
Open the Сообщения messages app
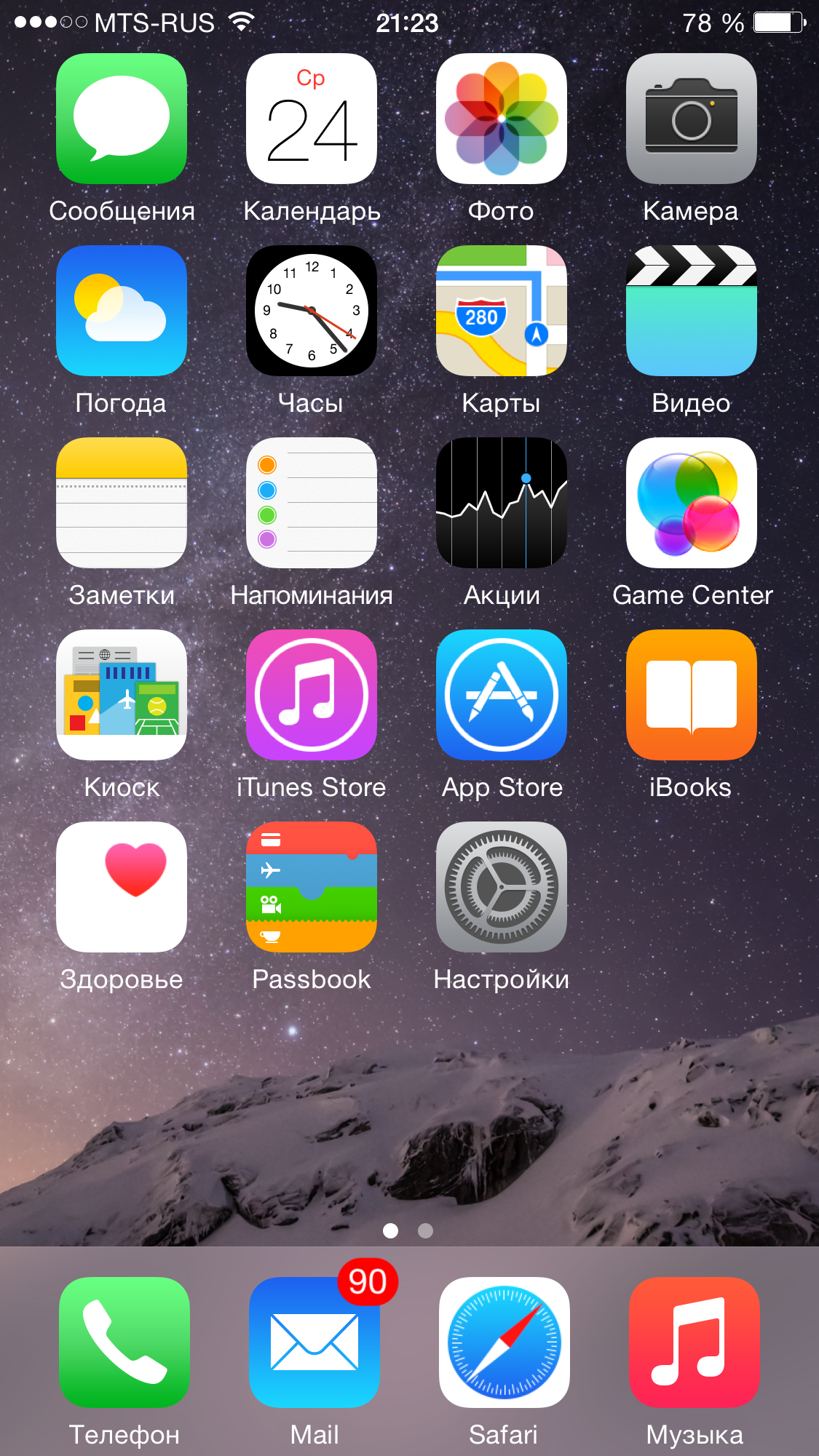tap(122, 119)
